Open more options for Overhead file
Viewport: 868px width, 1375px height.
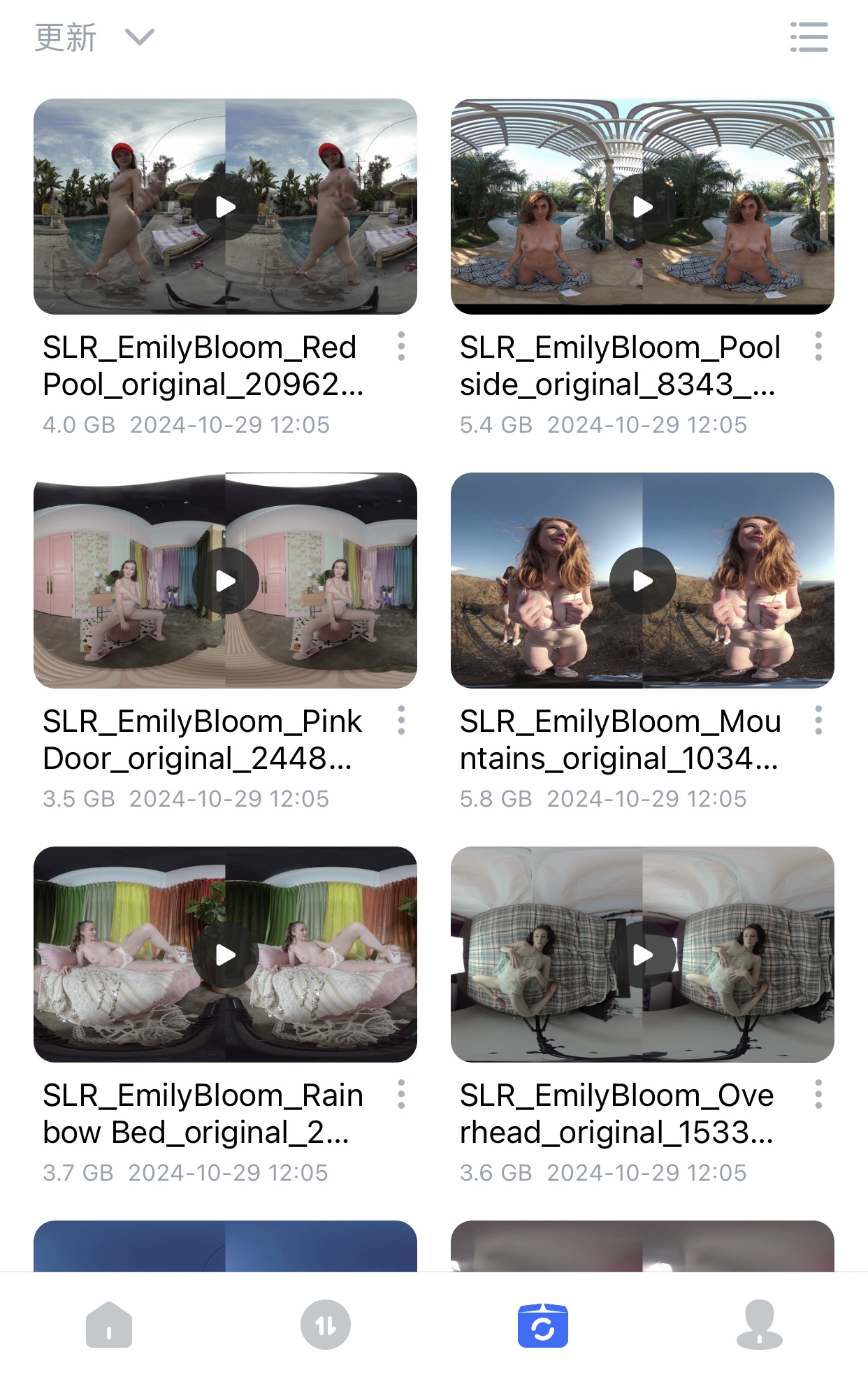[x=818, y=1095]
